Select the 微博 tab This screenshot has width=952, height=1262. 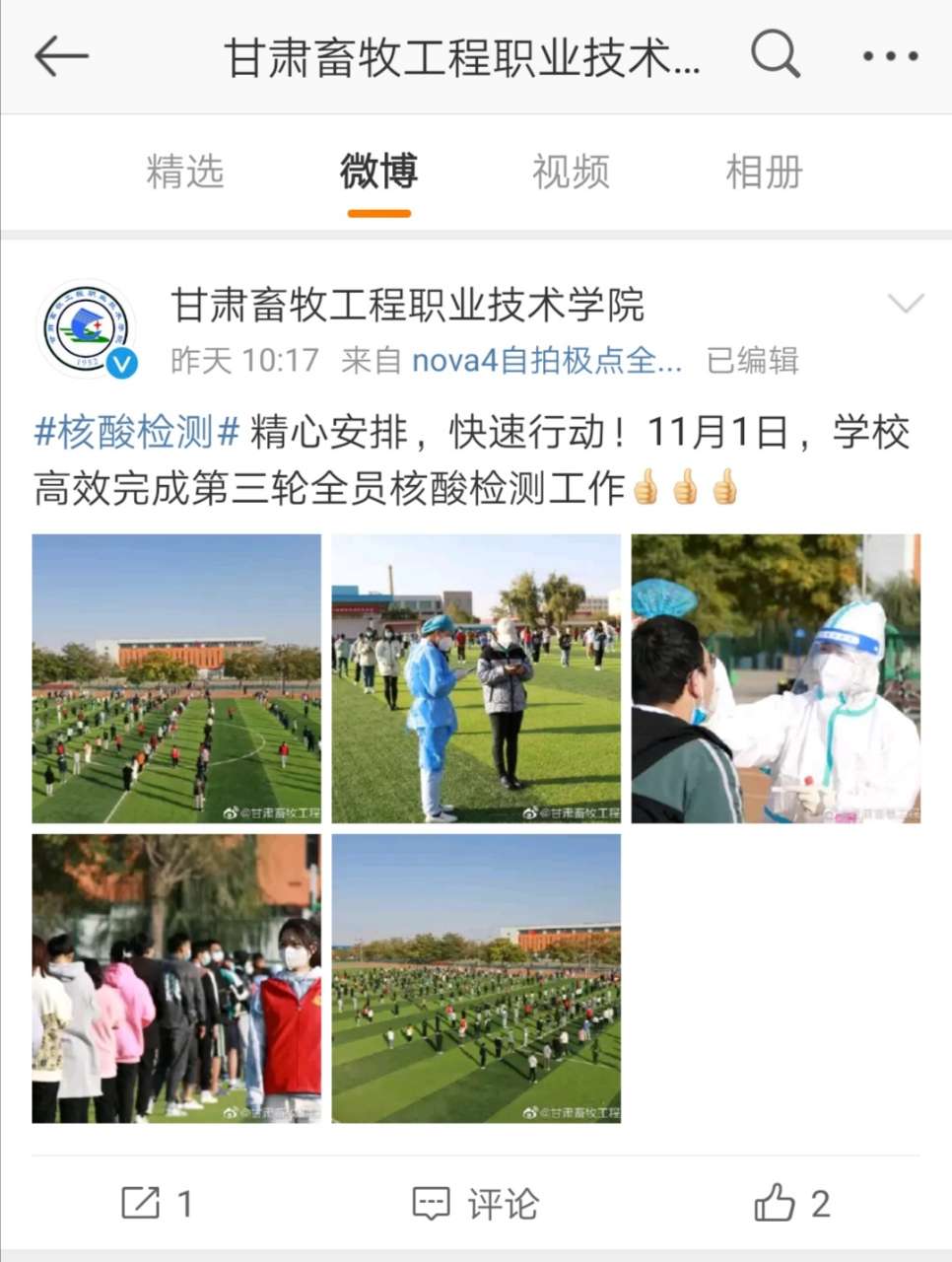click(378, 172)
